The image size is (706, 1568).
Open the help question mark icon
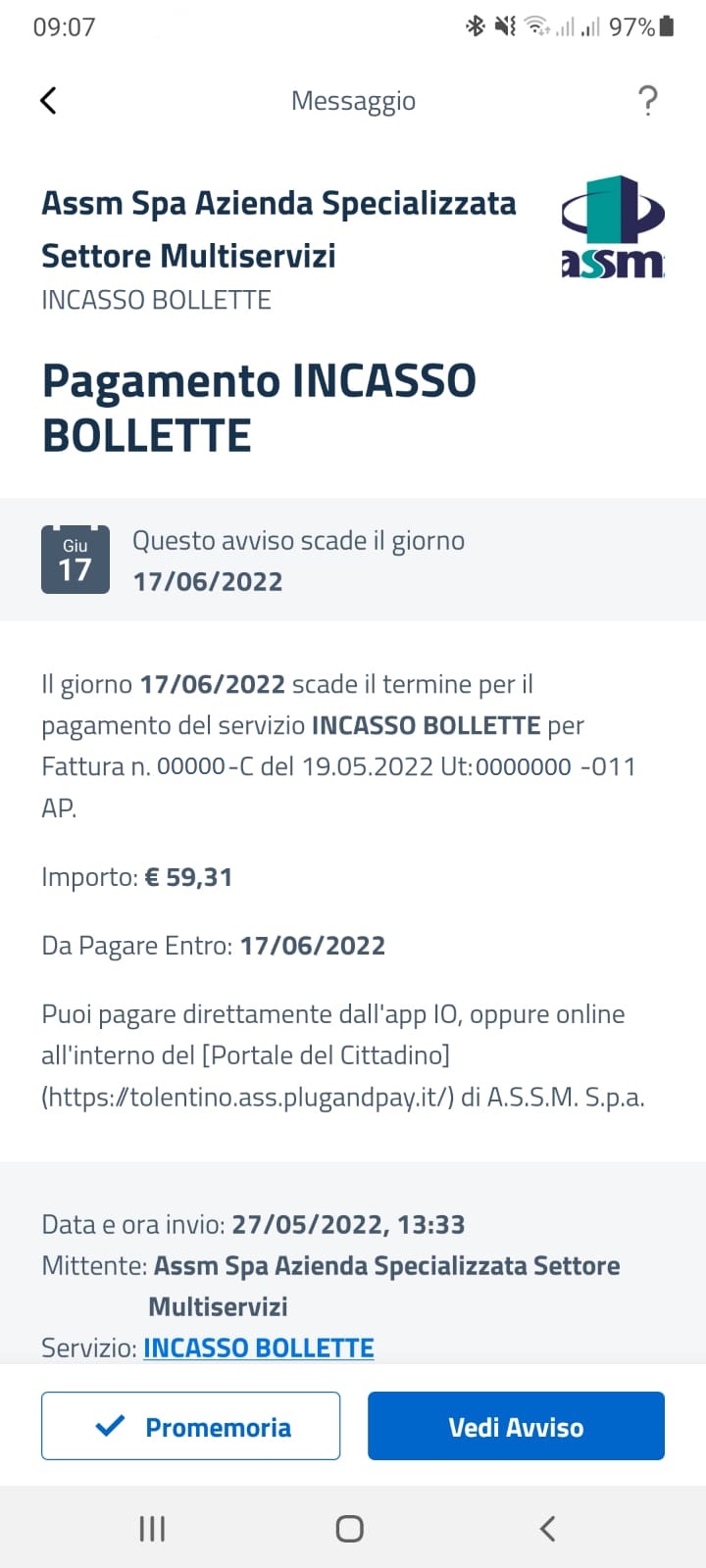(x=648, y=100)
